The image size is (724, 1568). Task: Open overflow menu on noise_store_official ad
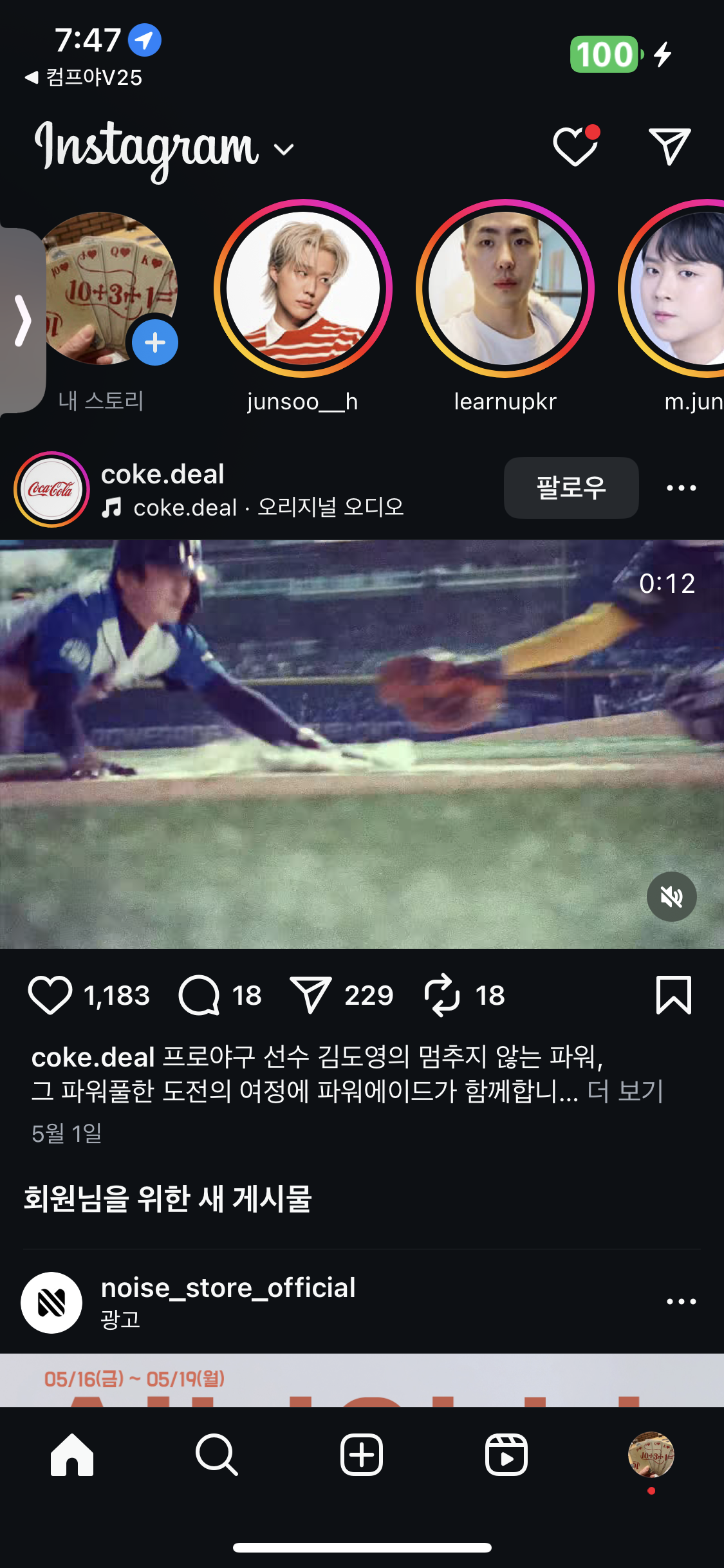(x=681, y=1302)
